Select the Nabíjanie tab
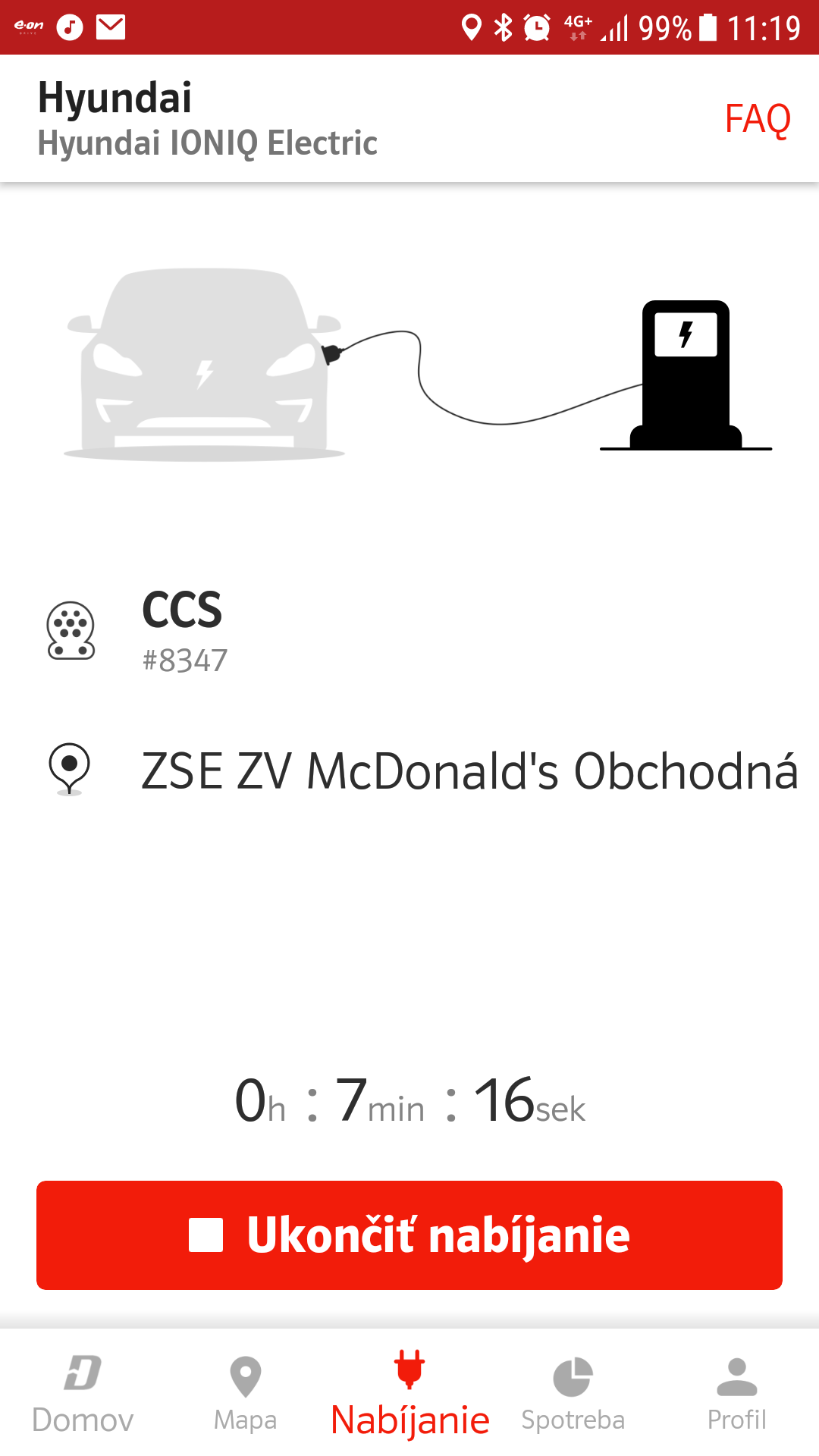The image size is (819, 1456). (409, 1394)
